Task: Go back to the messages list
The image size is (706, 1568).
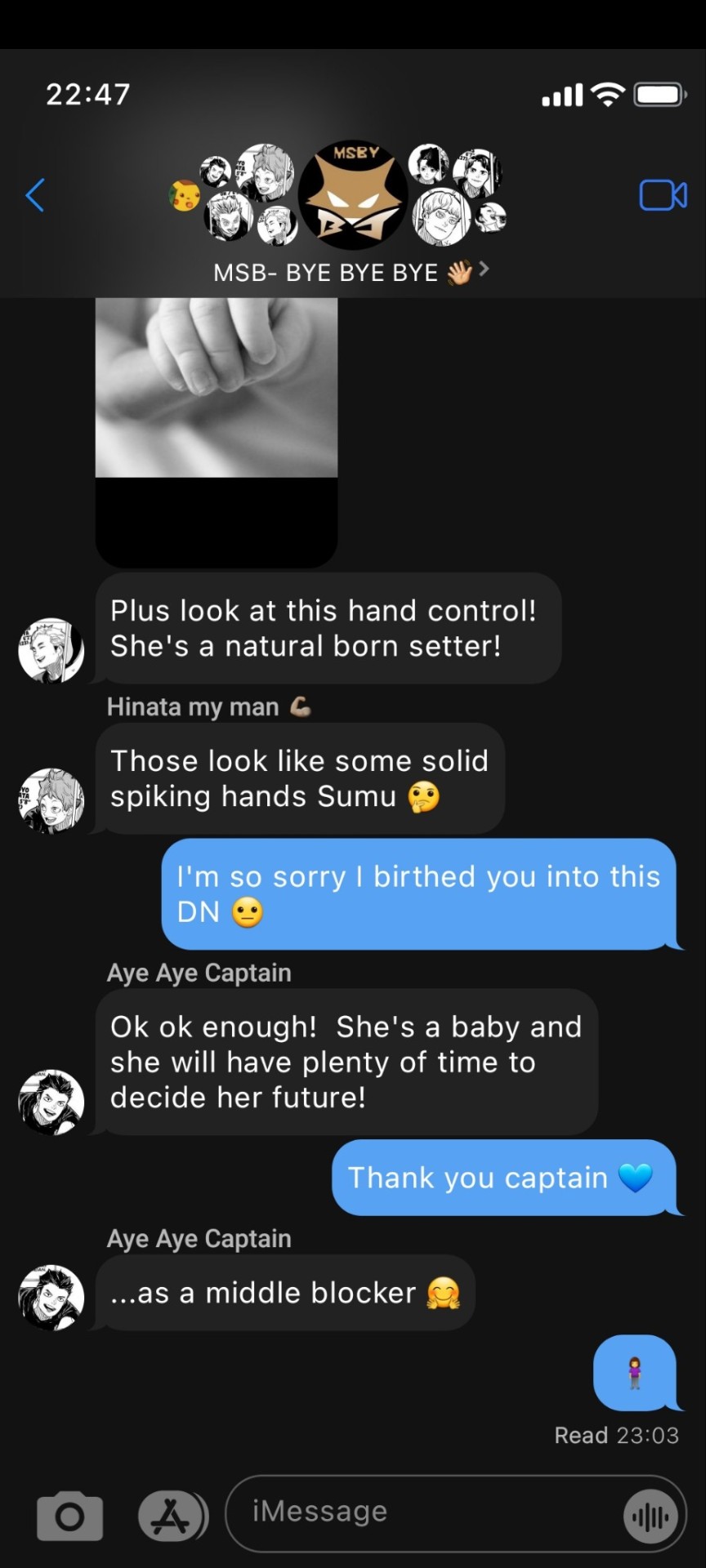Action: pos(35,195)
